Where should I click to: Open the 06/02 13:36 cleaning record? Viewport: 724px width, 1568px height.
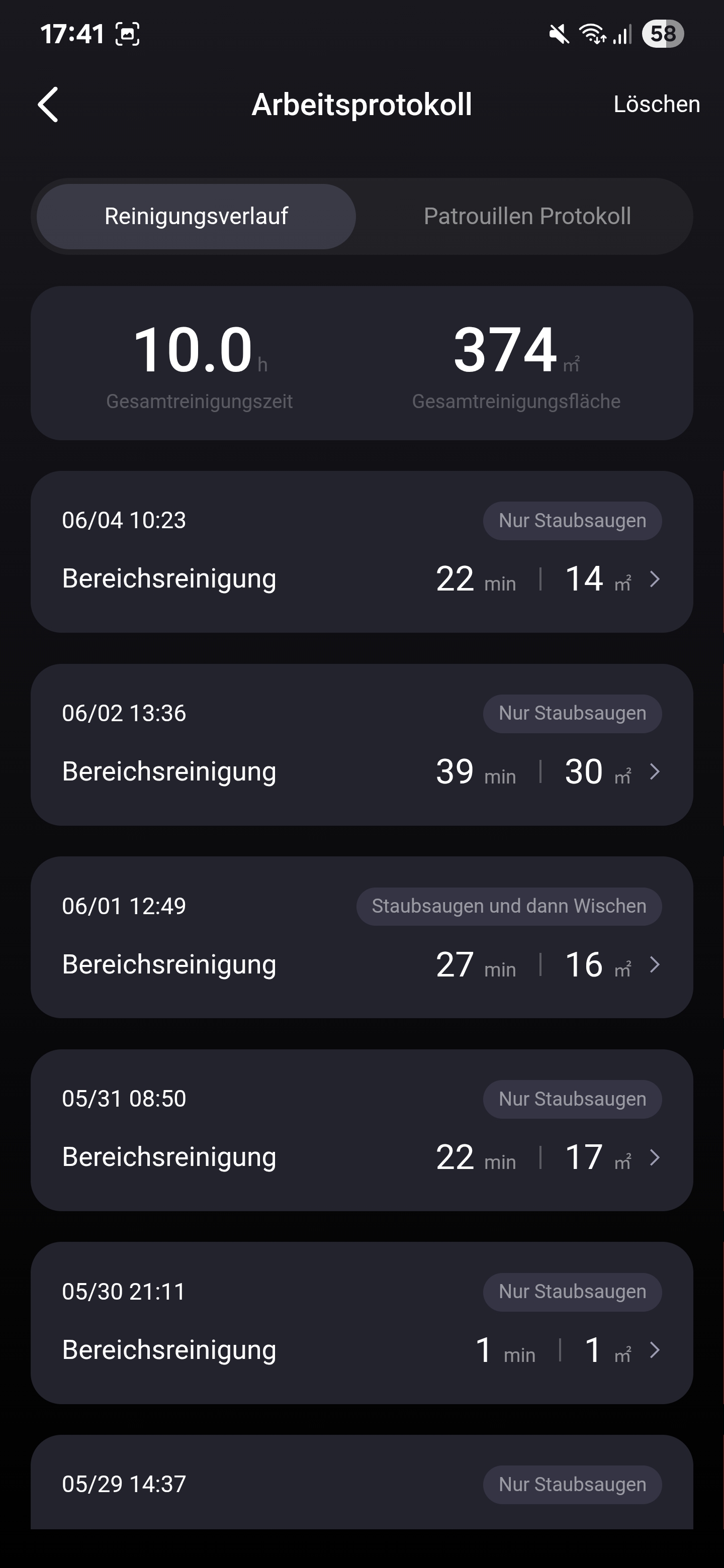pyautogui.click(x=361, y=744)
